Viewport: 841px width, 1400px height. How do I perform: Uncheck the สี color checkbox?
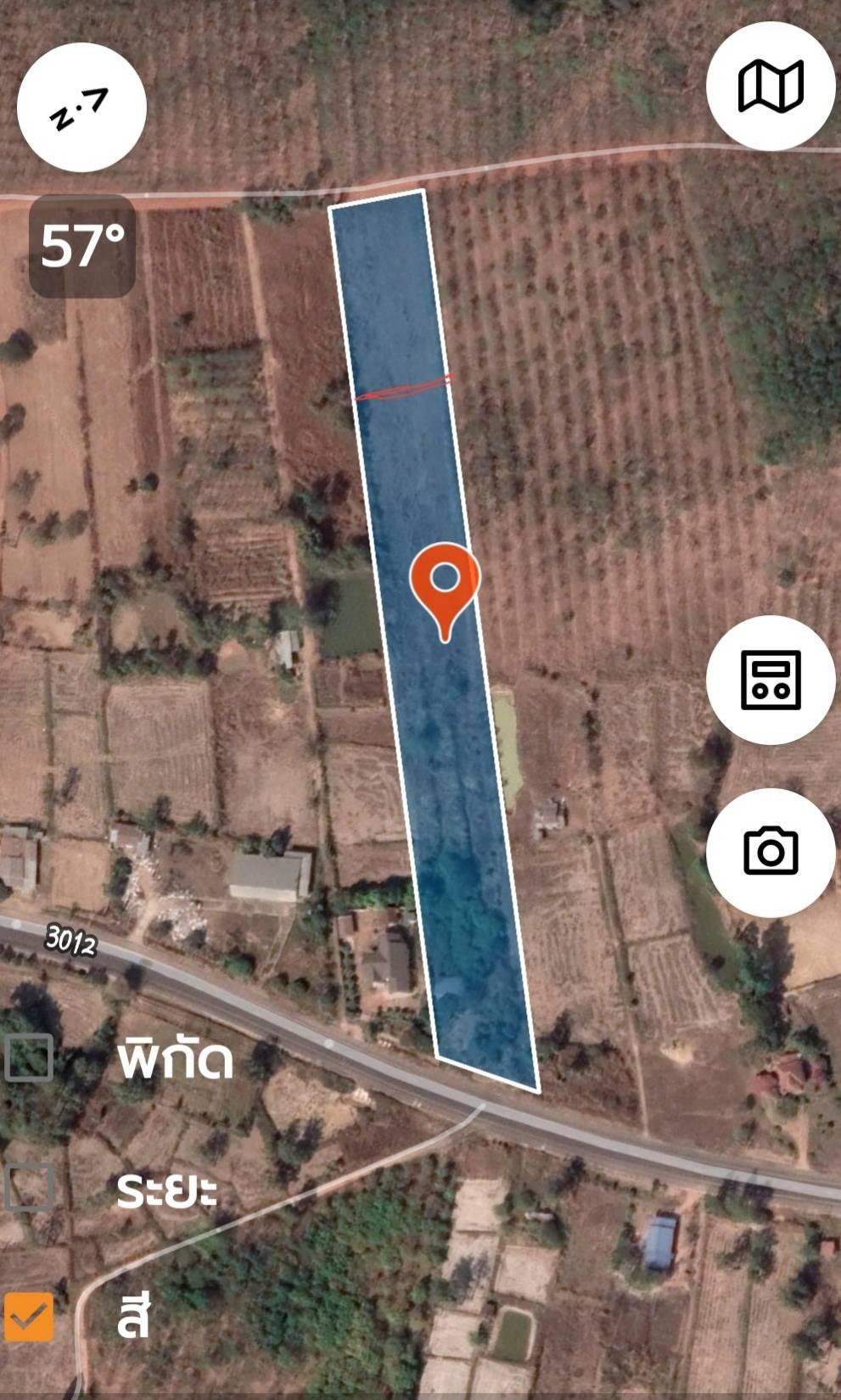30,1317
